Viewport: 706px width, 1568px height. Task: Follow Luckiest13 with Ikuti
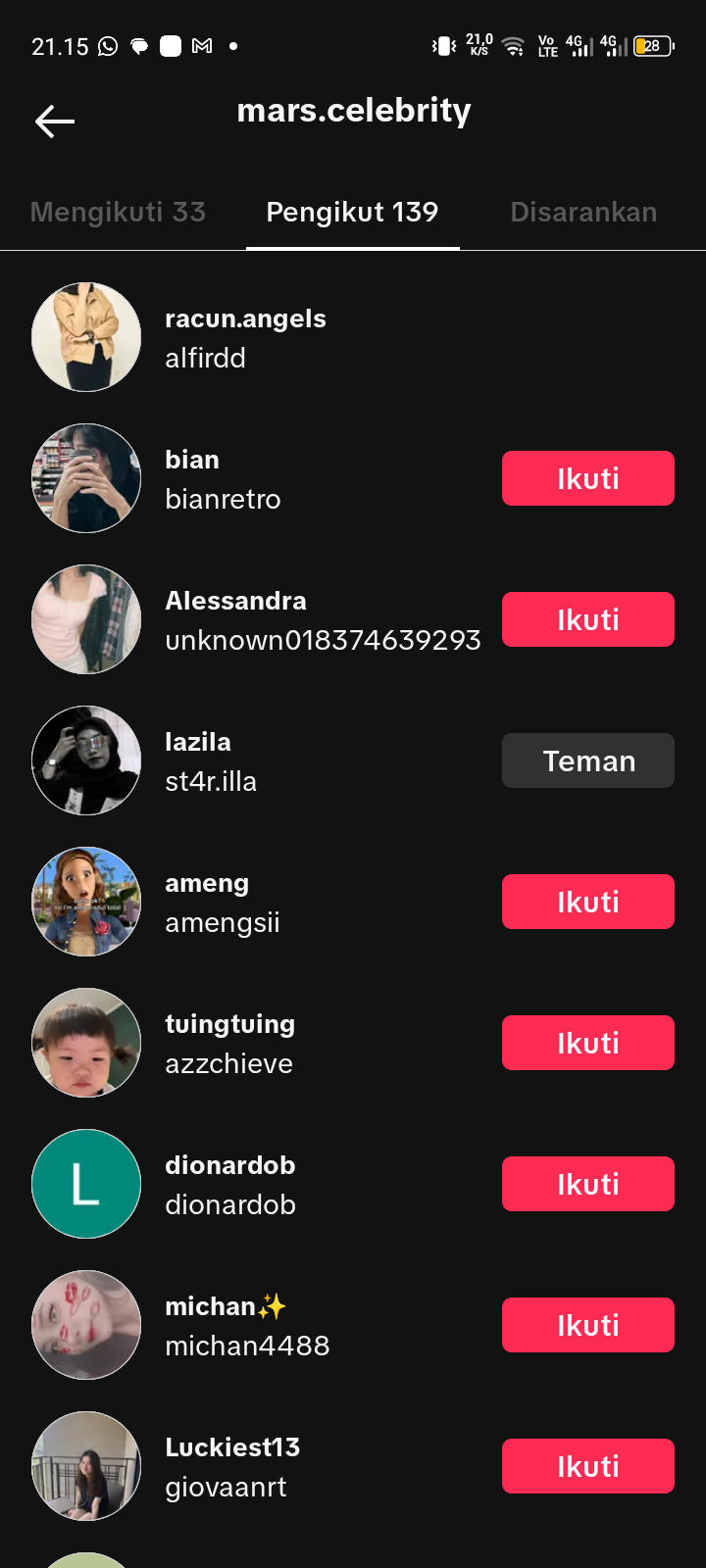click(587, 1466)
